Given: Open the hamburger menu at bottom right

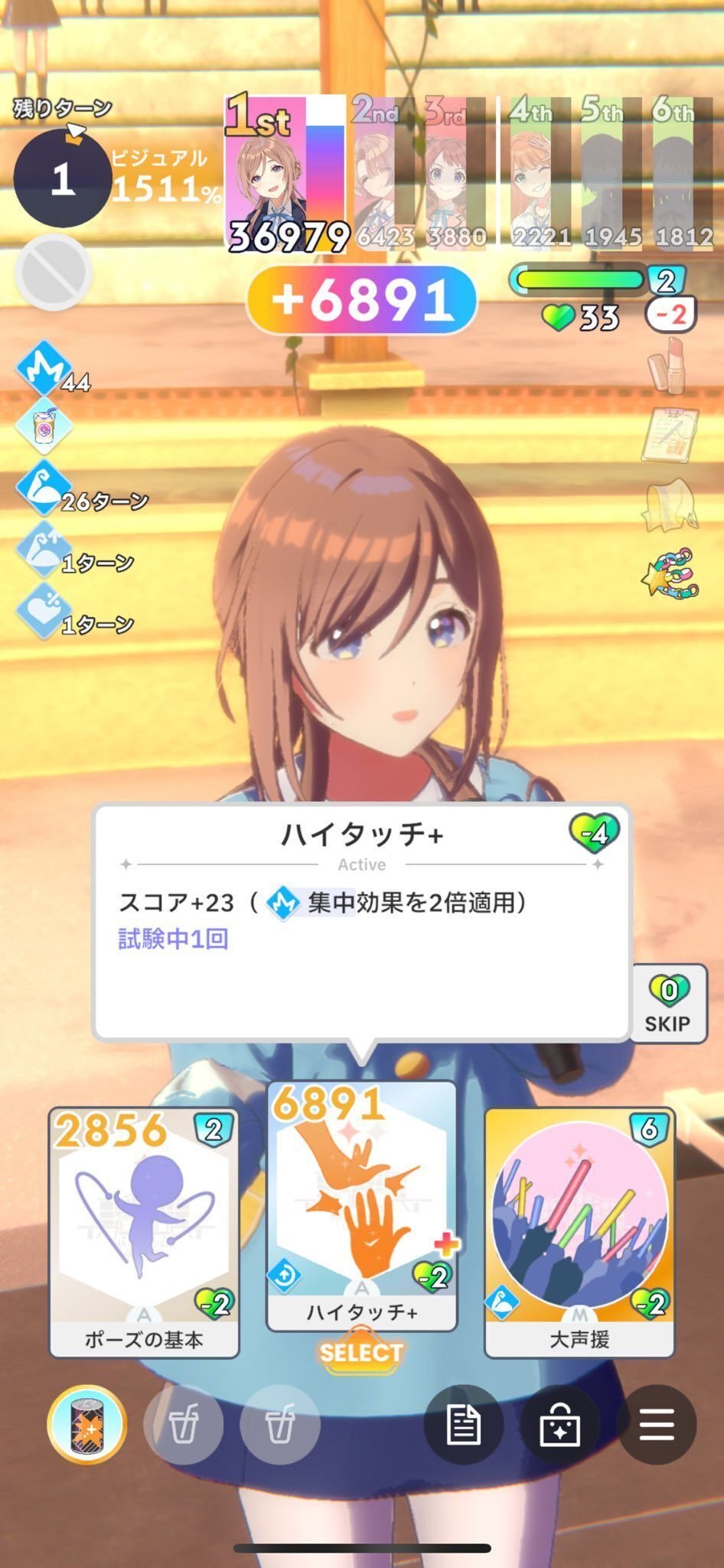Looking at the screenshot, I should pos(656,1424).
